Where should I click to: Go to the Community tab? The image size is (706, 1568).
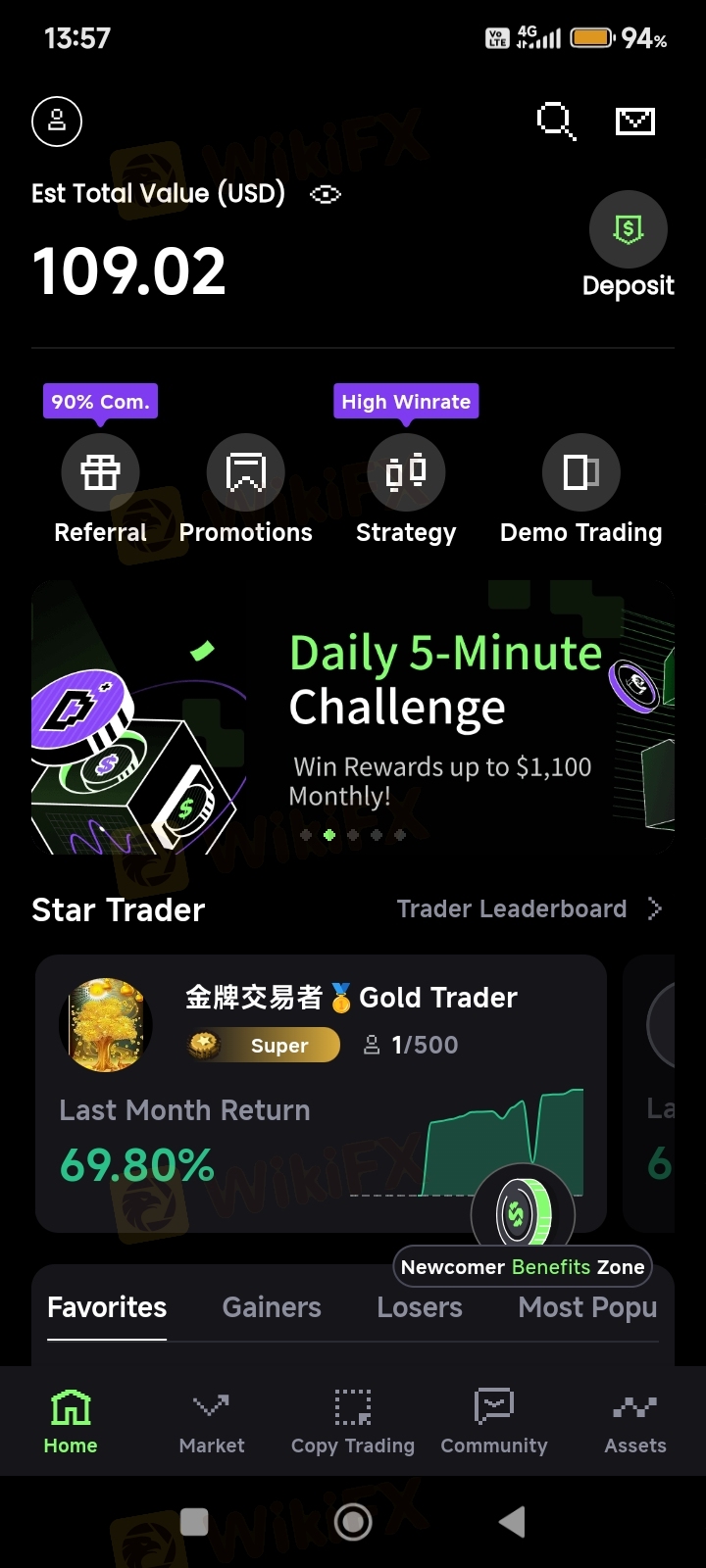point(494,1421)
